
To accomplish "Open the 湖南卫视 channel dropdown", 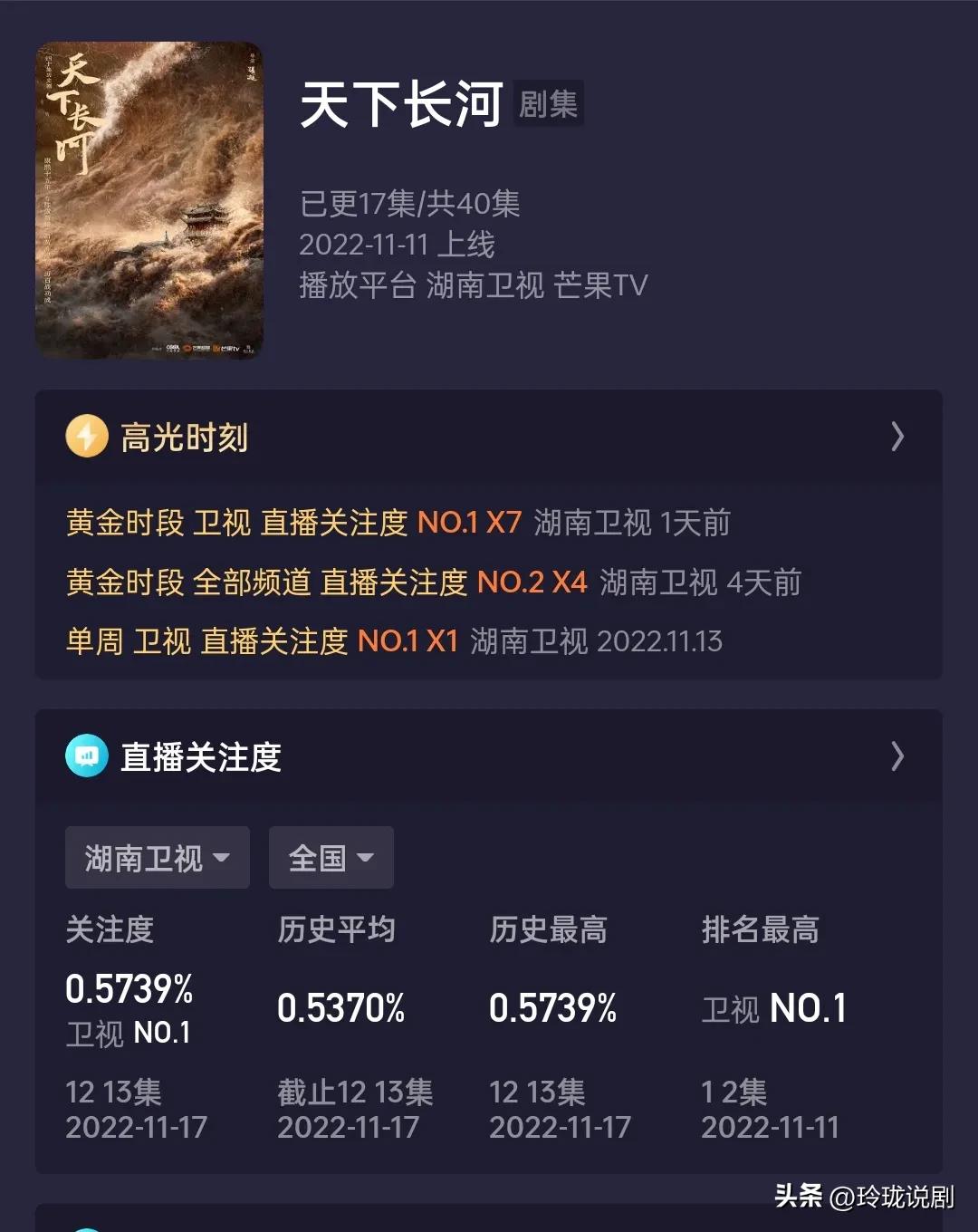I will pos(158,857).
